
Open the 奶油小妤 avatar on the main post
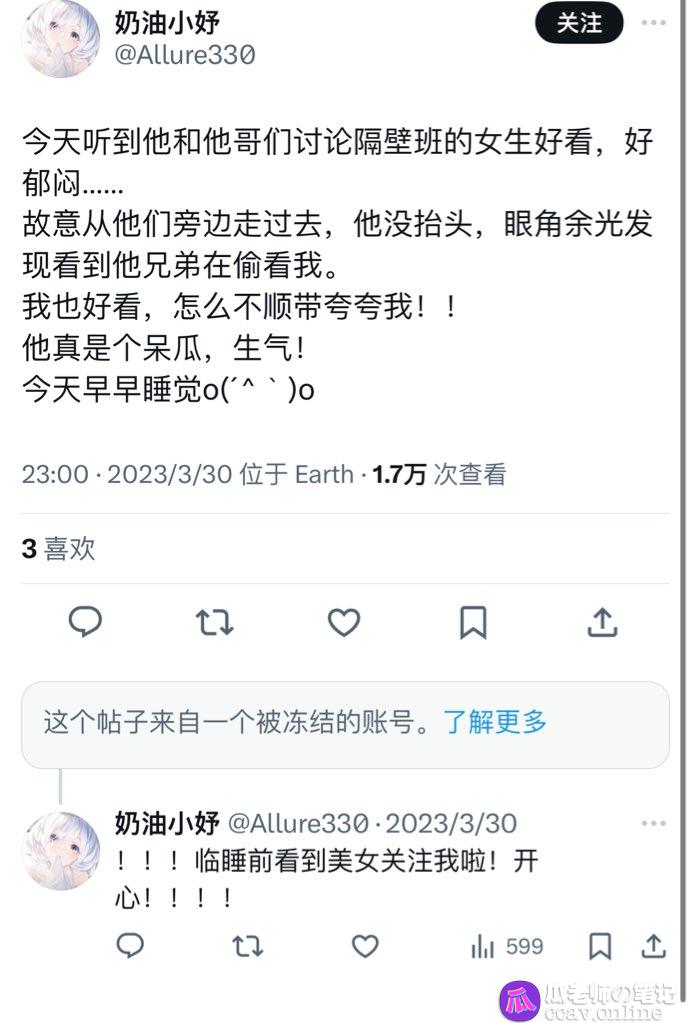61,39
